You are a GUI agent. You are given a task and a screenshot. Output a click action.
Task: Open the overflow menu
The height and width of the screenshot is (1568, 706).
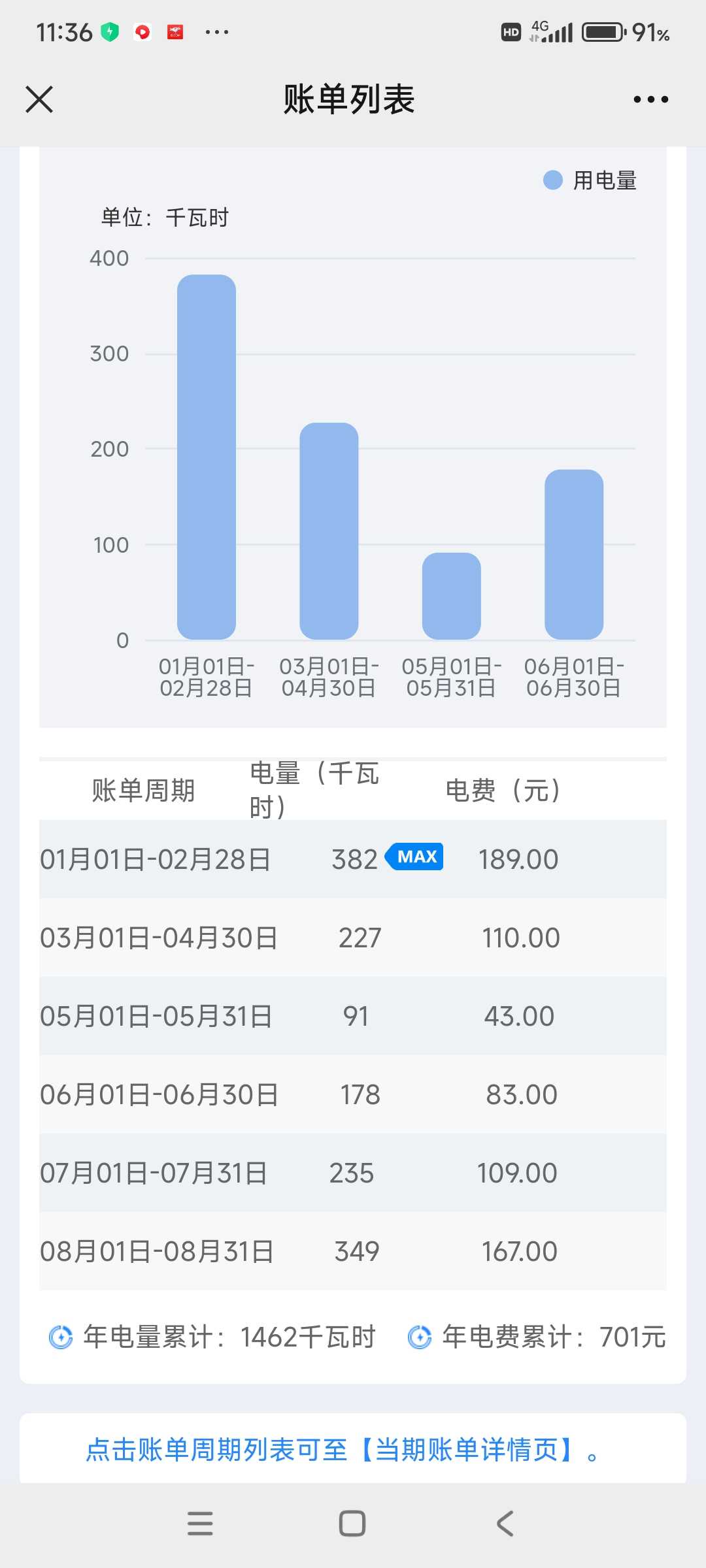point(650,99)
